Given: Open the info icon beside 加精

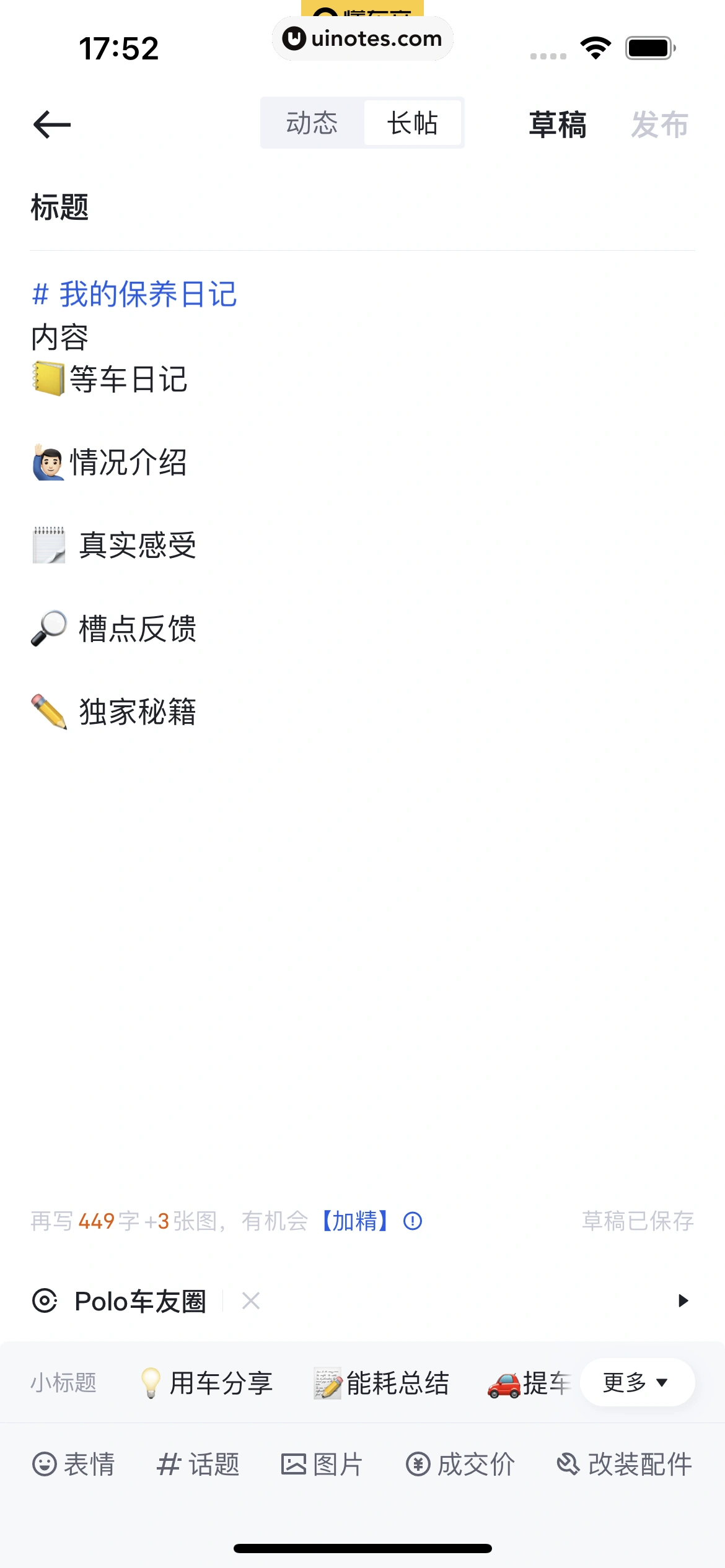Looking at the screenshot, I should (413, 1221).
